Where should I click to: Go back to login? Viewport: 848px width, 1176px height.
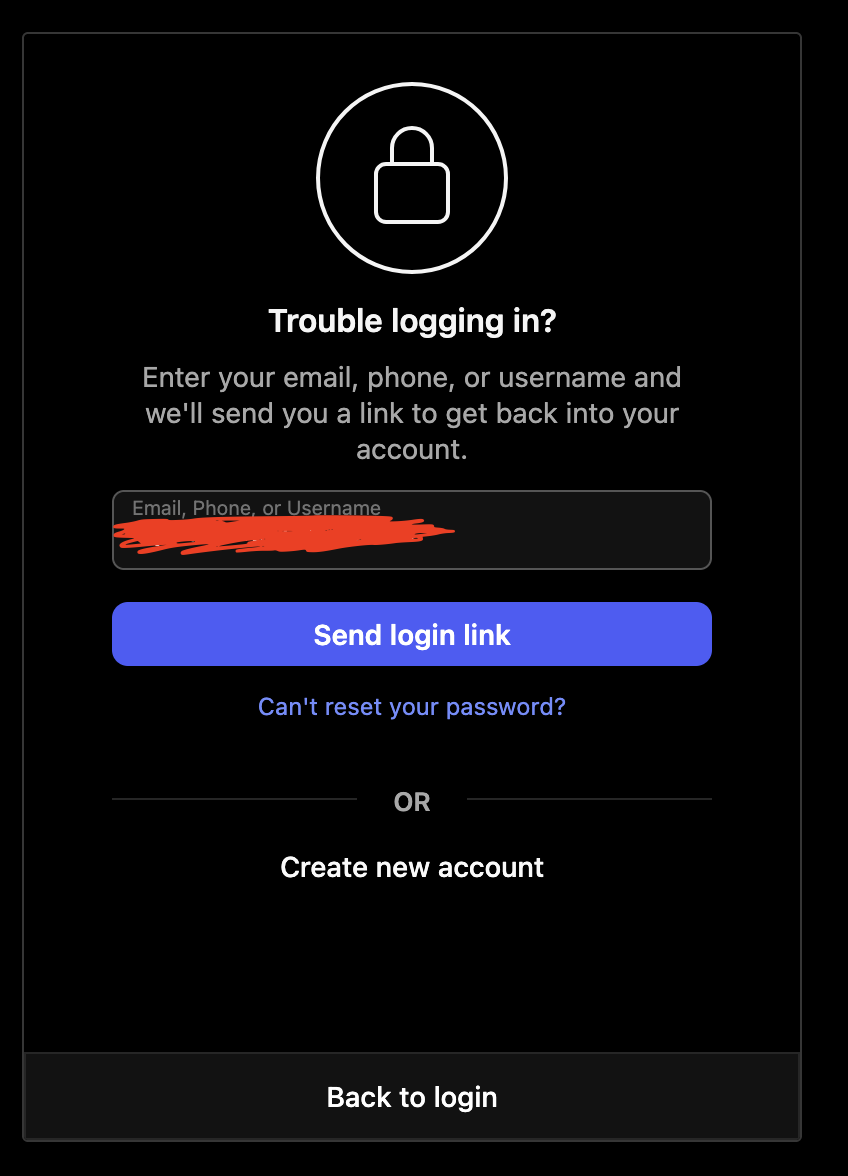click(x=411, y=1097)
